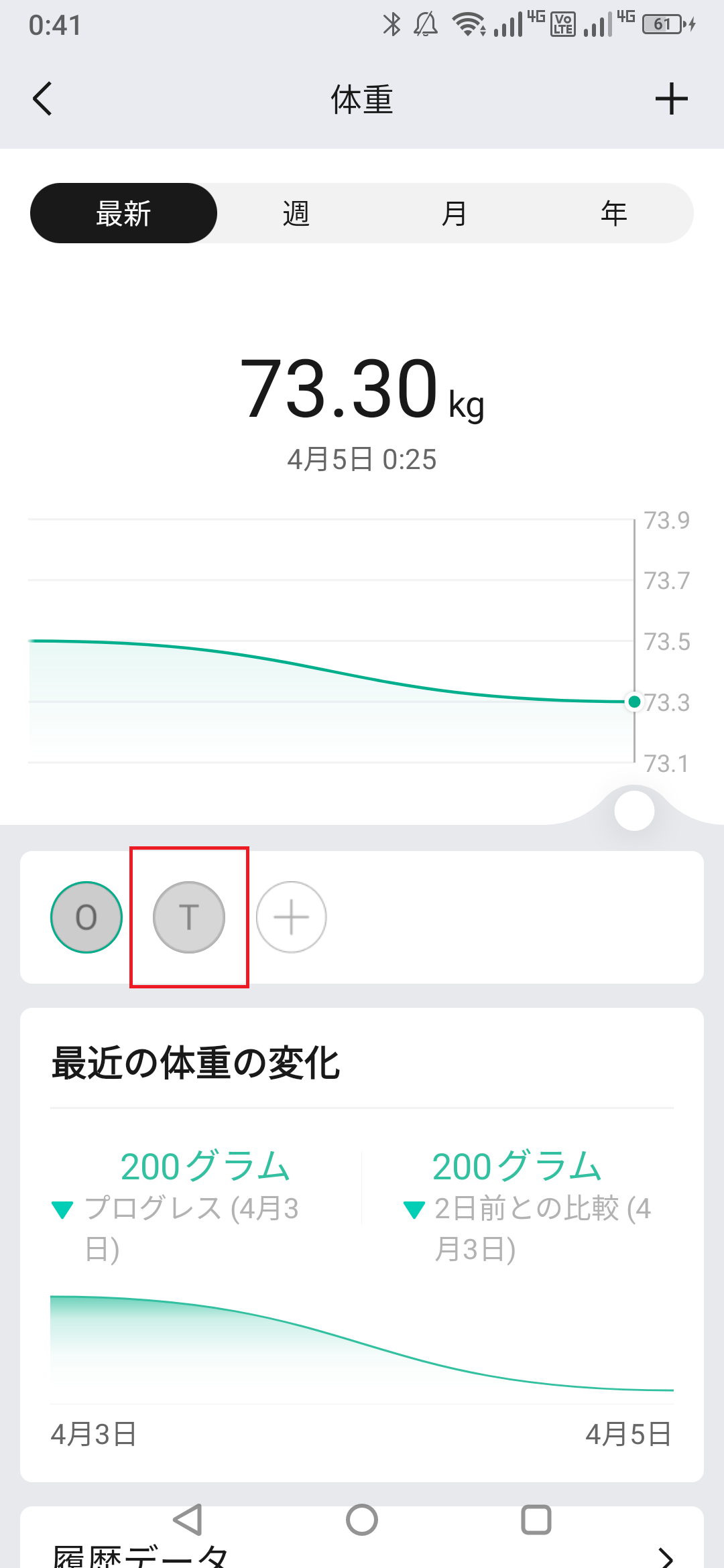The height and width of the screenshot is (1568, 724).
Task: Go back from the 体重 screen
Action: tap(43, 99)
